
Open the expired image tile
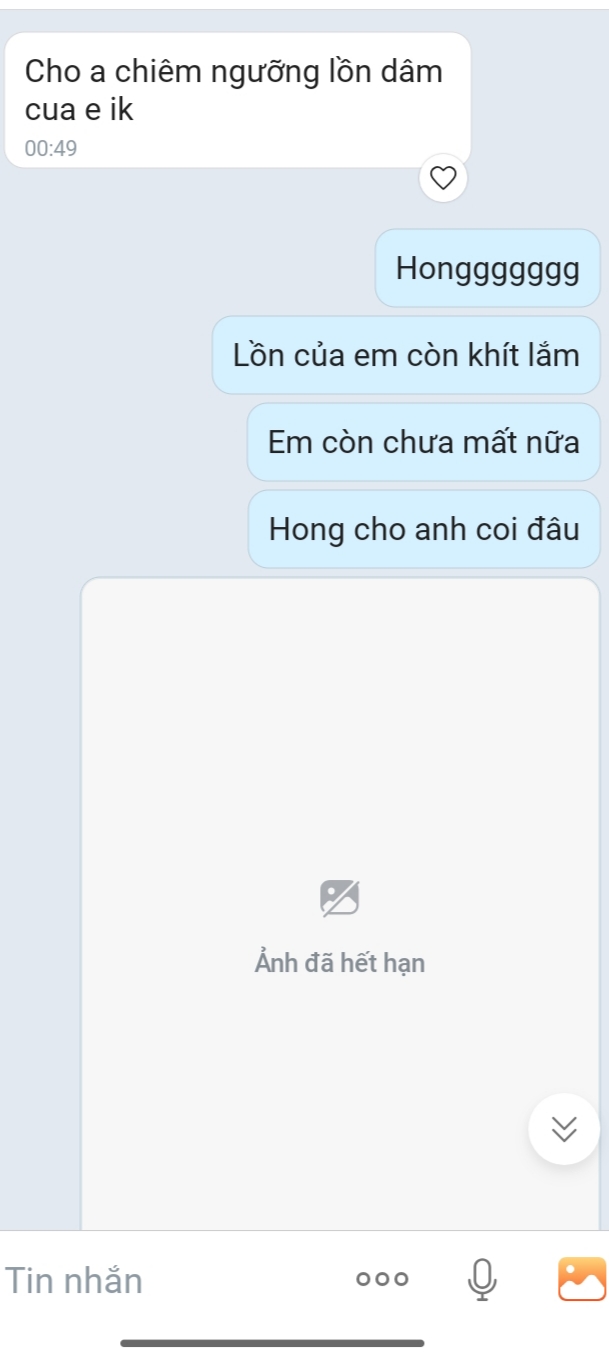click(340, 900)
